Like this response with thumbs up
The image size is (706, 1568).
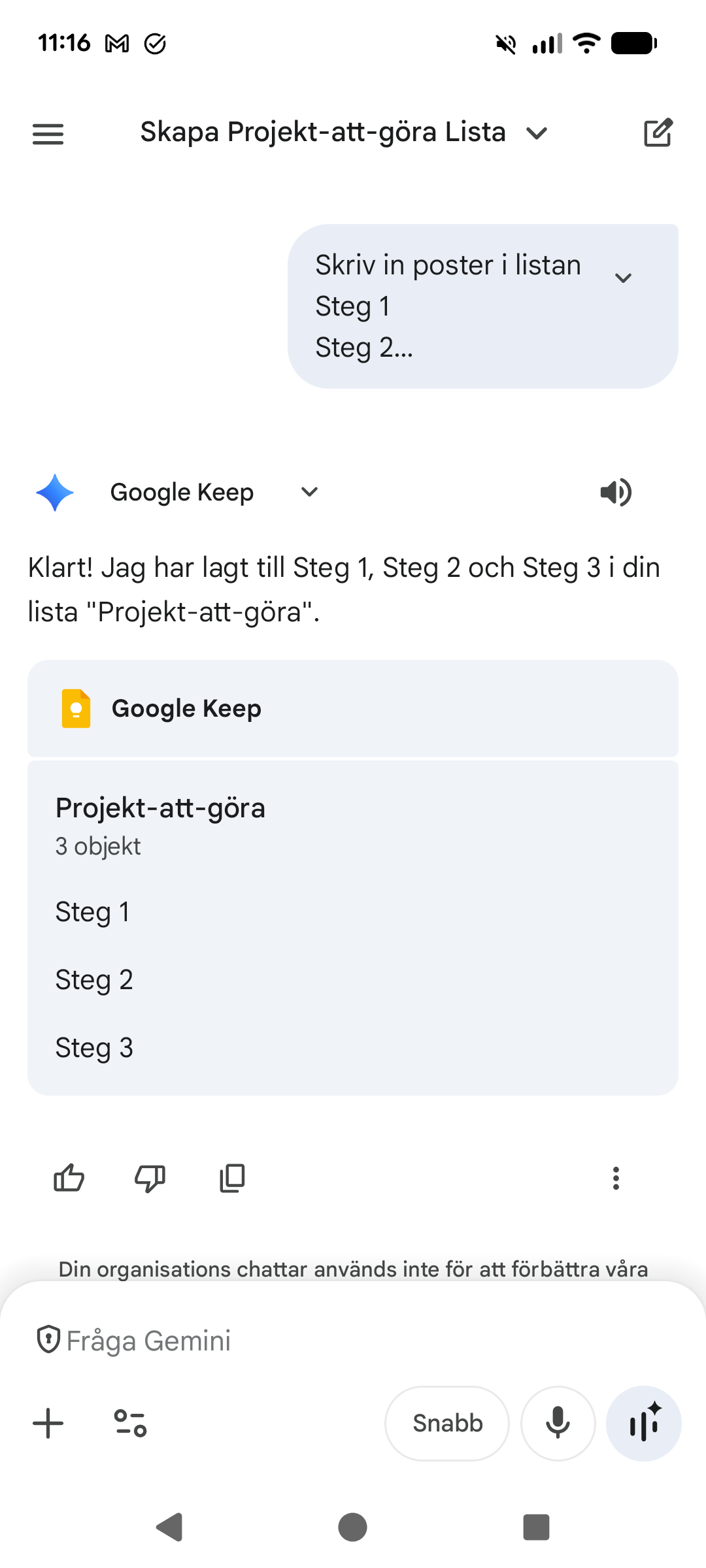tap(69, 1178)
